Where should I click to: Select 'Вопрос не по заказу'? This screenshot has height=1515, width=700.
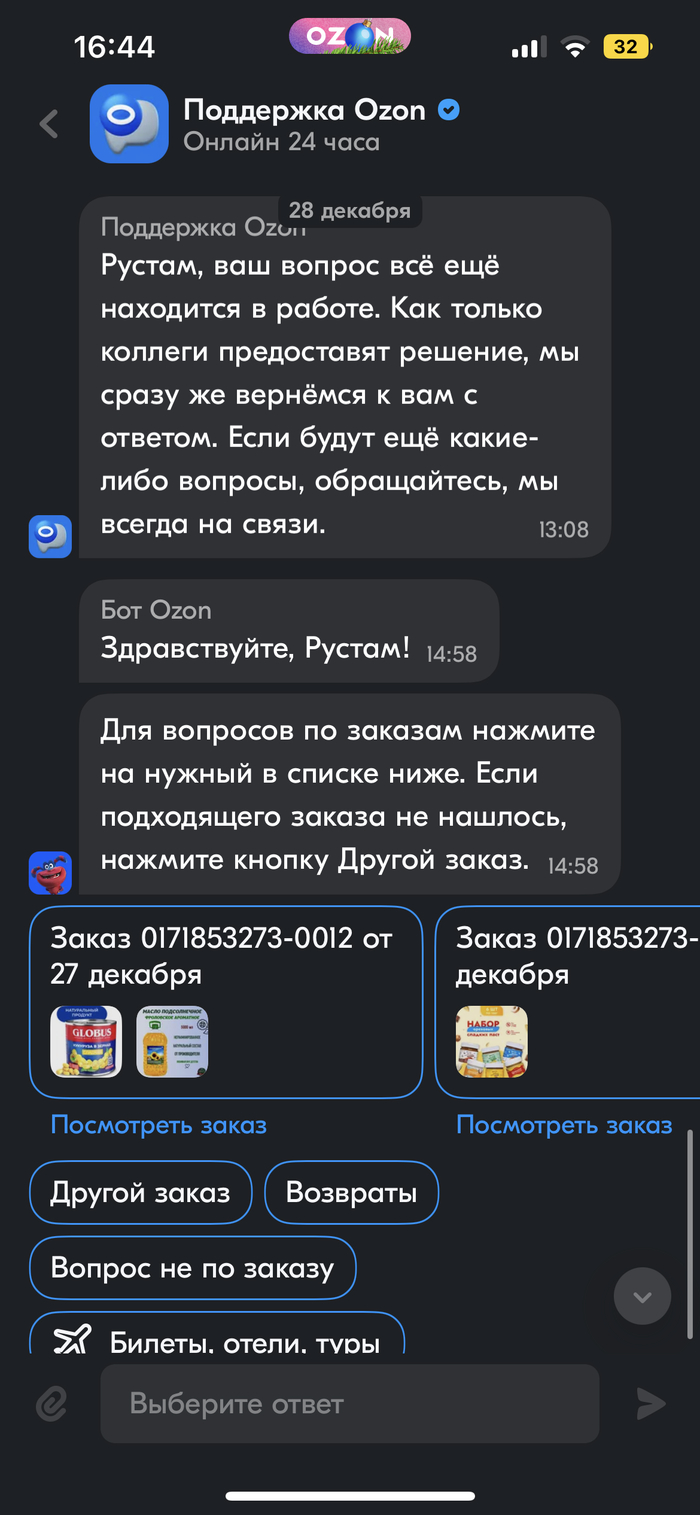click(192, 1268)
